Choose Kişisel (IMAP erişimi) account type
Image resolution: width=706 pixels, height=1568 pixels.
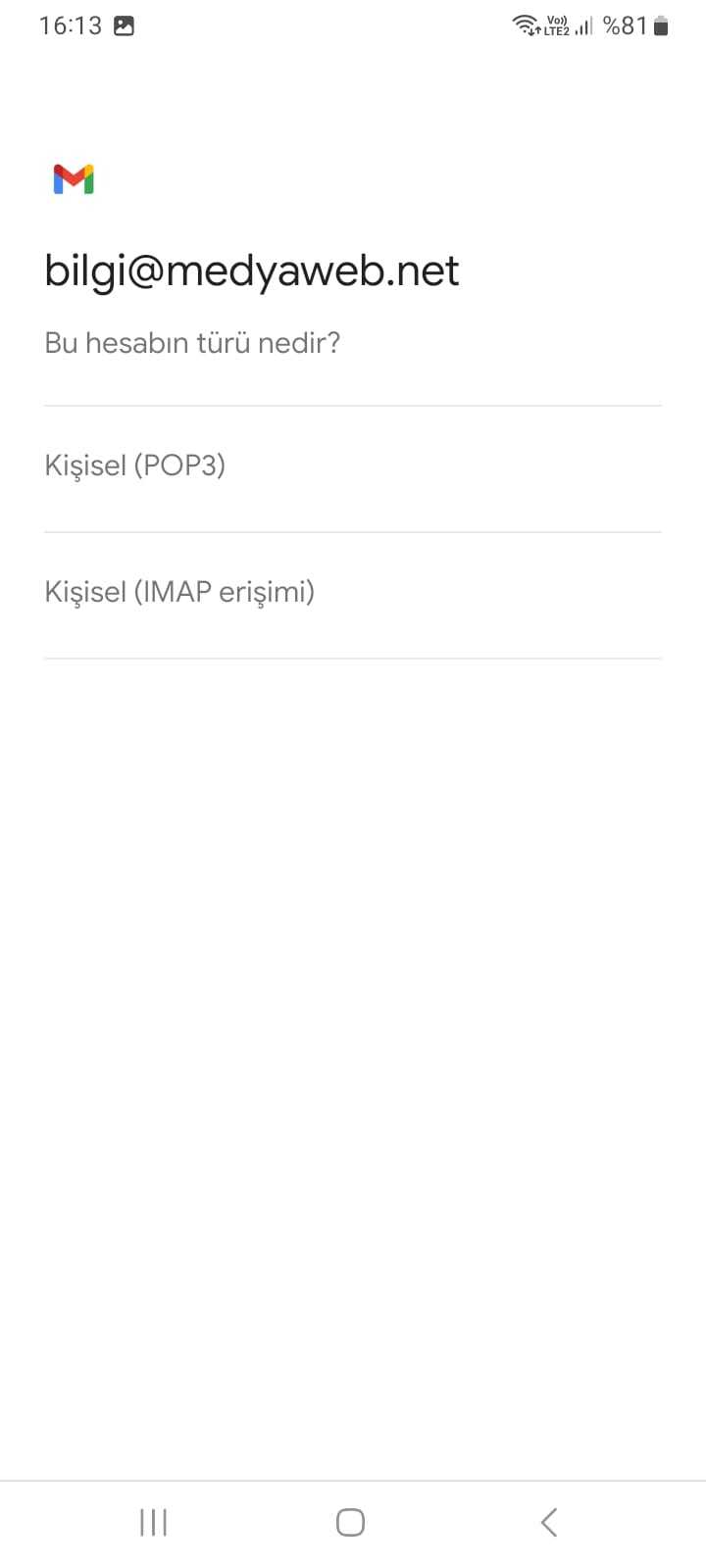pyautogui.click(x=179, y=592)
